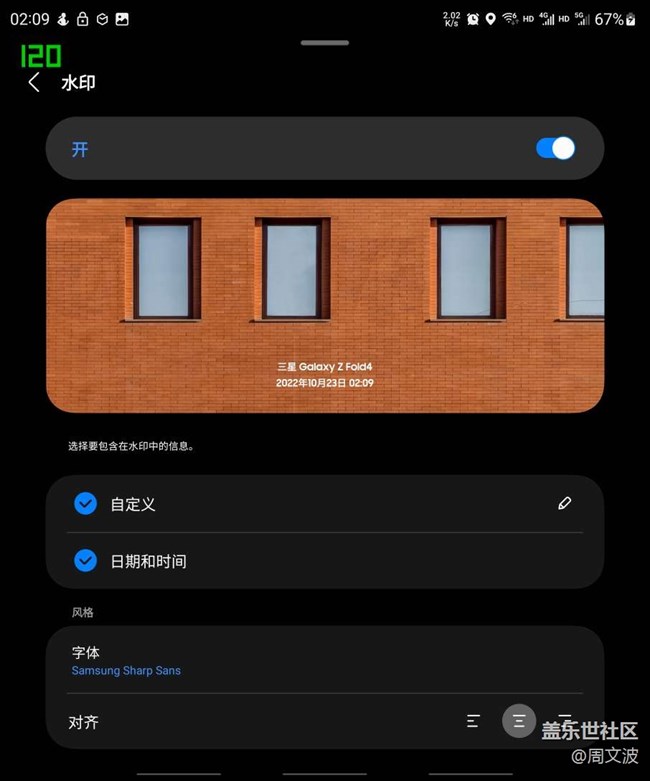Select right alignment for the watermark
This screenshot has height=781, width=650.
[565, 718]
